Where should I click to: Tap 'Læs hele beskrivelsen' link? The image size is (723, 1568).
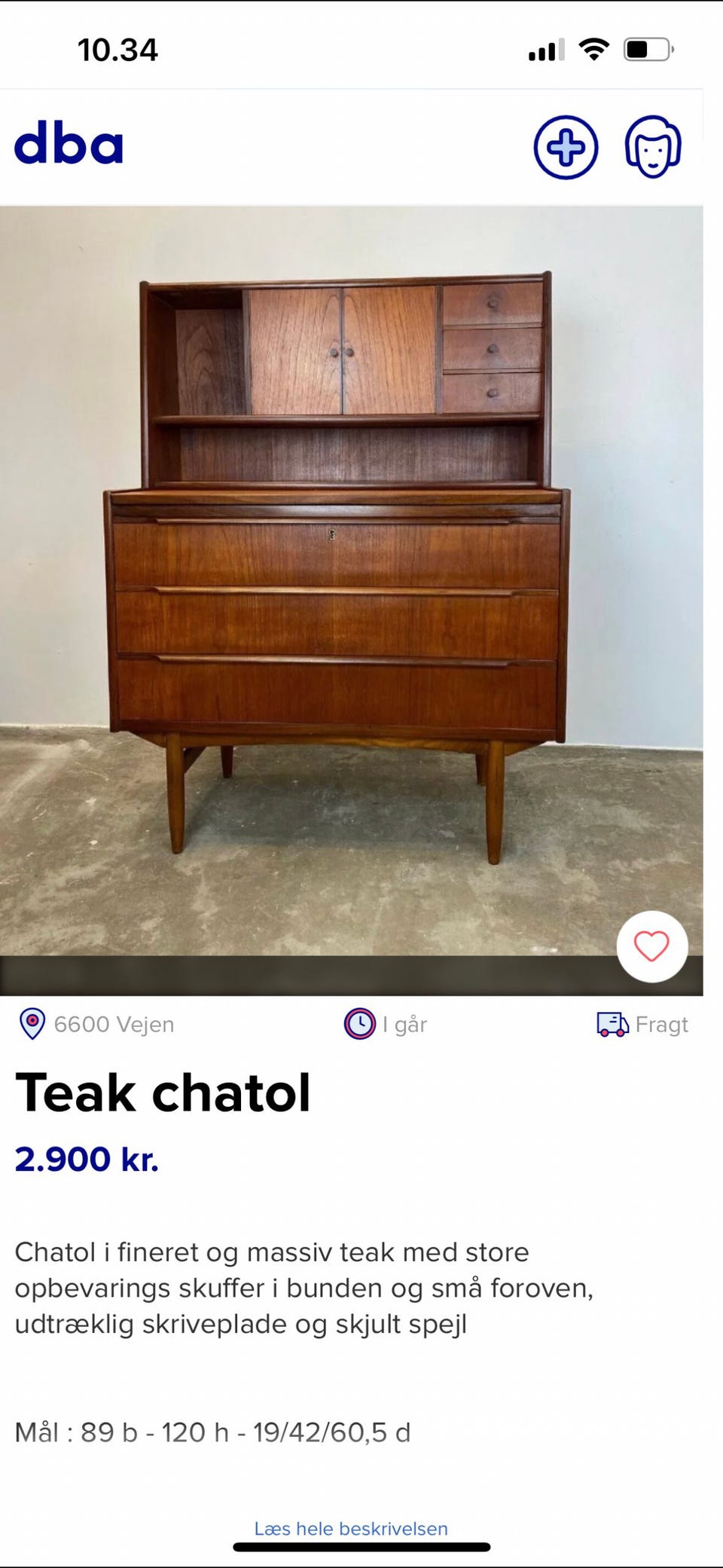[x=351, y=1528]
